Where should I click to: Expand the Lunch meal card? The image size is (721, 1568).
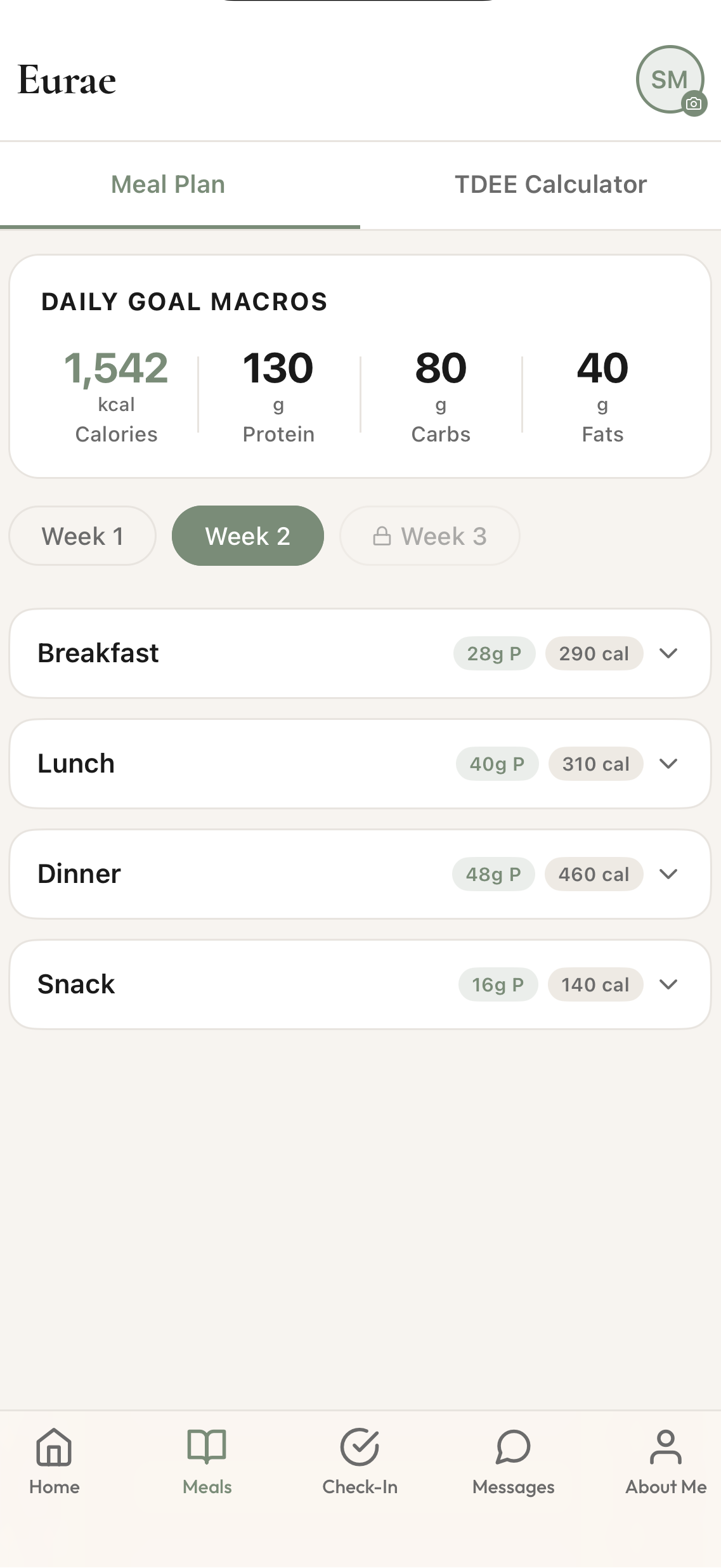(x=668, y=764)
